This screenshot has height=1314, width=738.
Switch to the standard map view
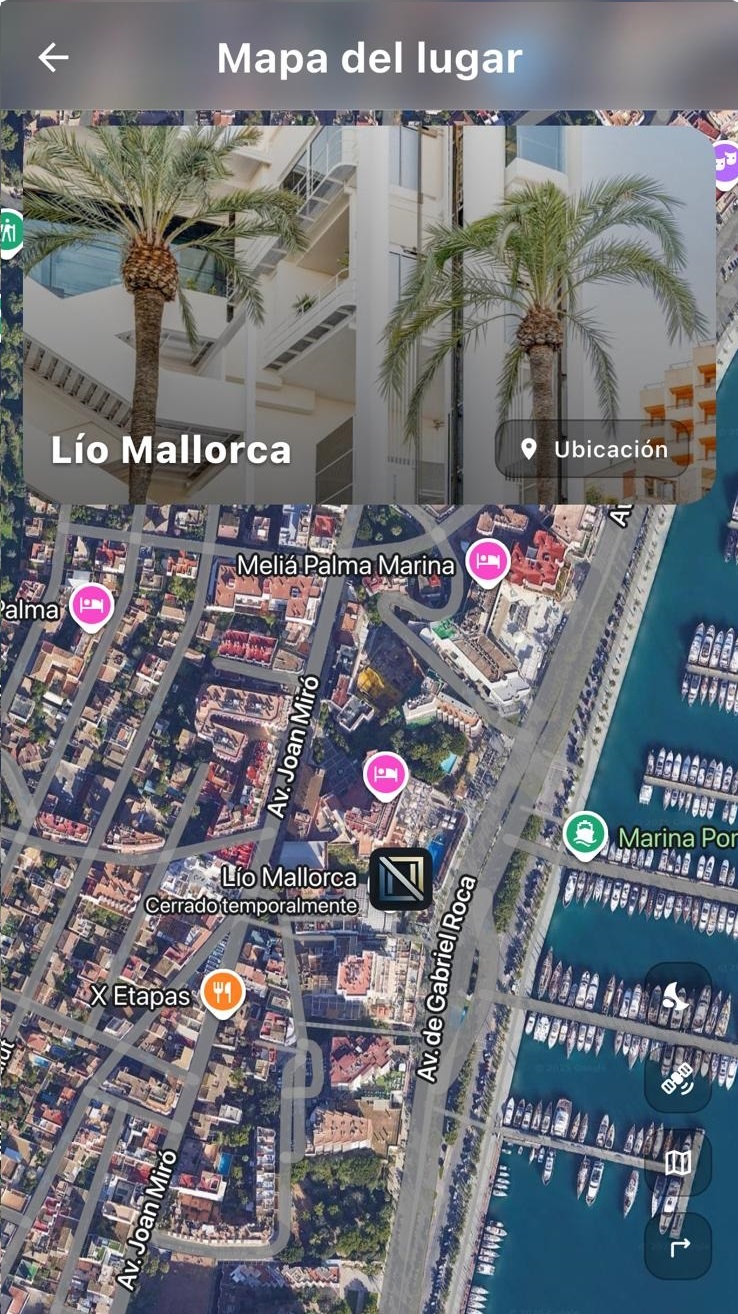[678, 1162]
